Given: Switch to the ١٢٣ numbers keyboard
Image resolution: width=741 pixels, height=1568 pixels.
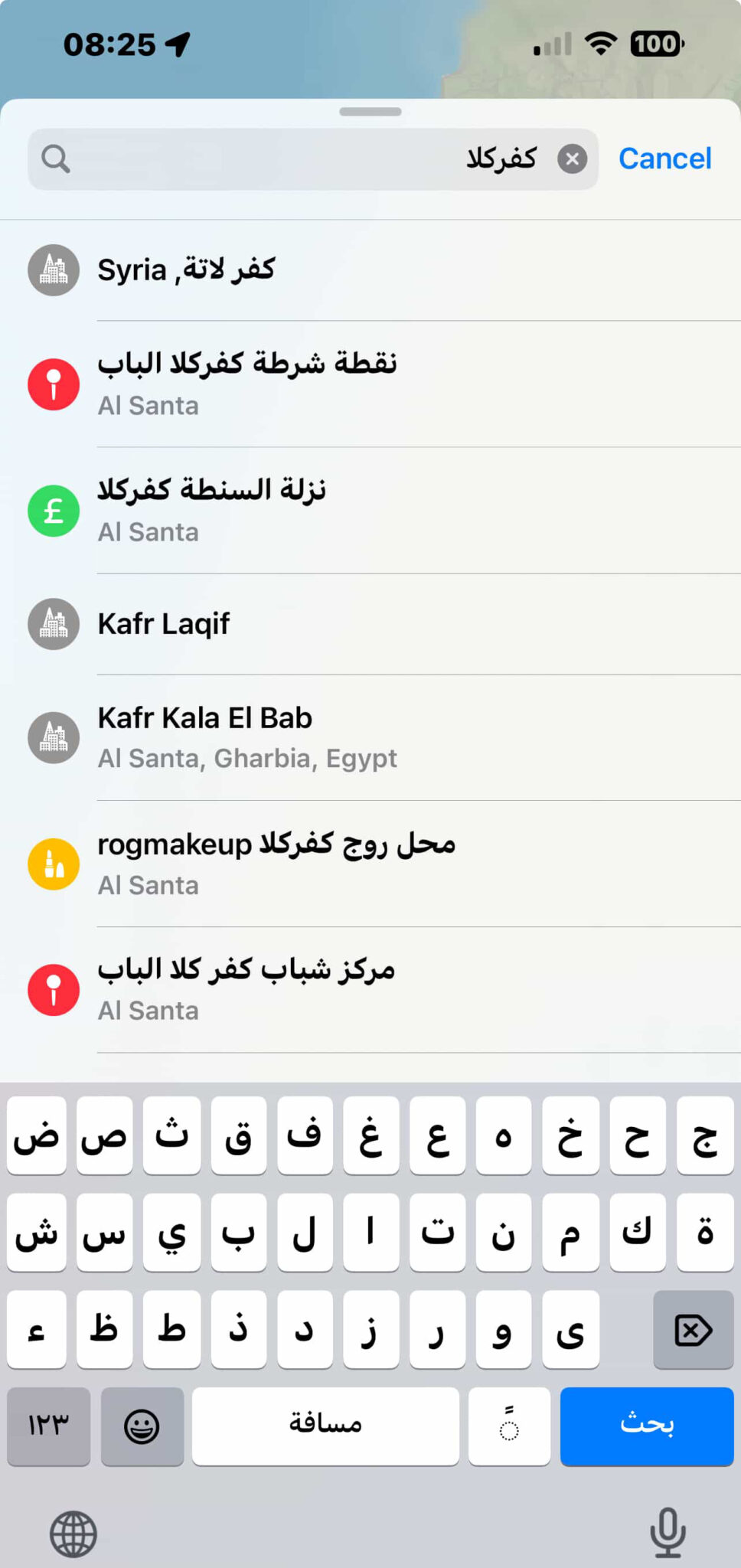Looking at the screenshot, I should tap(48, 1426).
